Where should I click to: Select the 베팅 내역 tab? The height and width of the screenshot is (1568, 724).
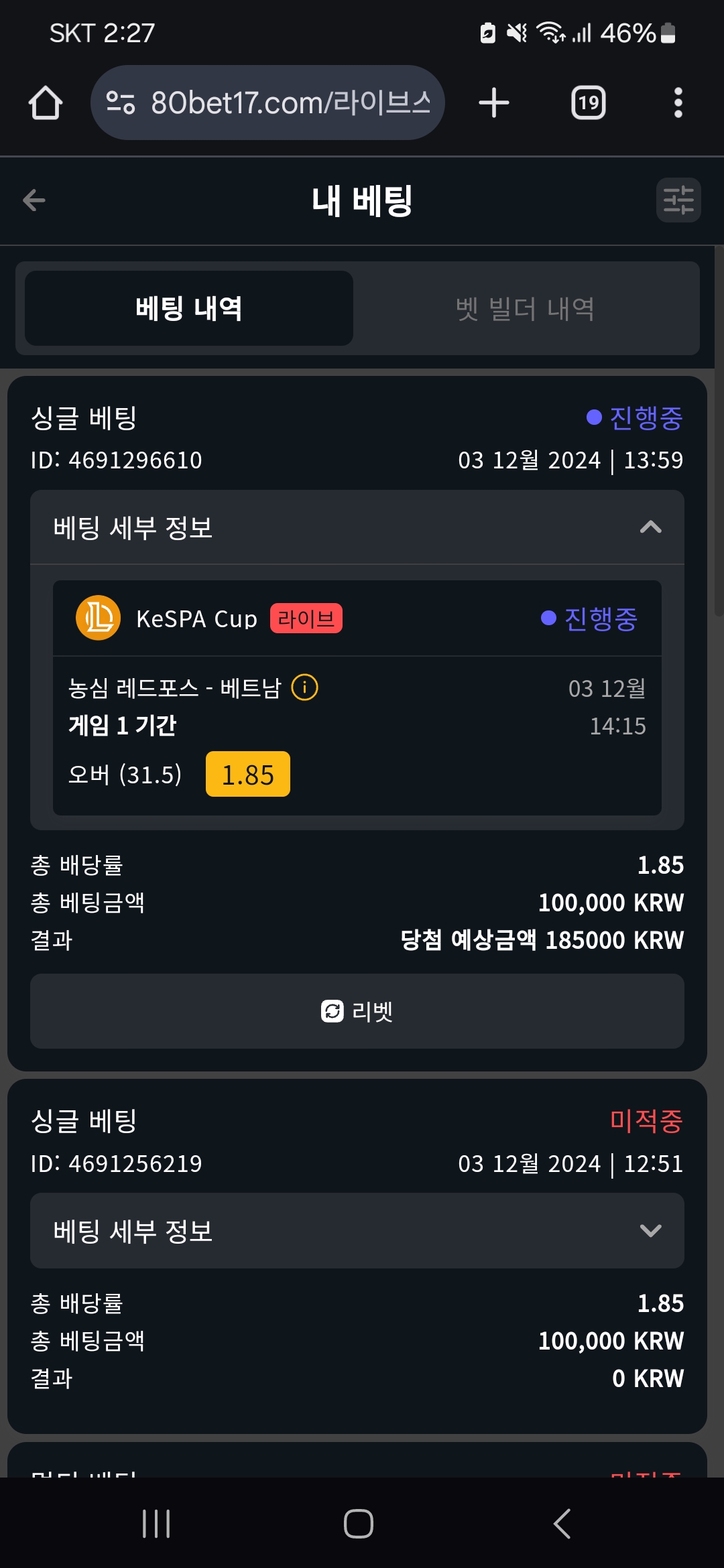pyautogui.click(x=189, y=308)
